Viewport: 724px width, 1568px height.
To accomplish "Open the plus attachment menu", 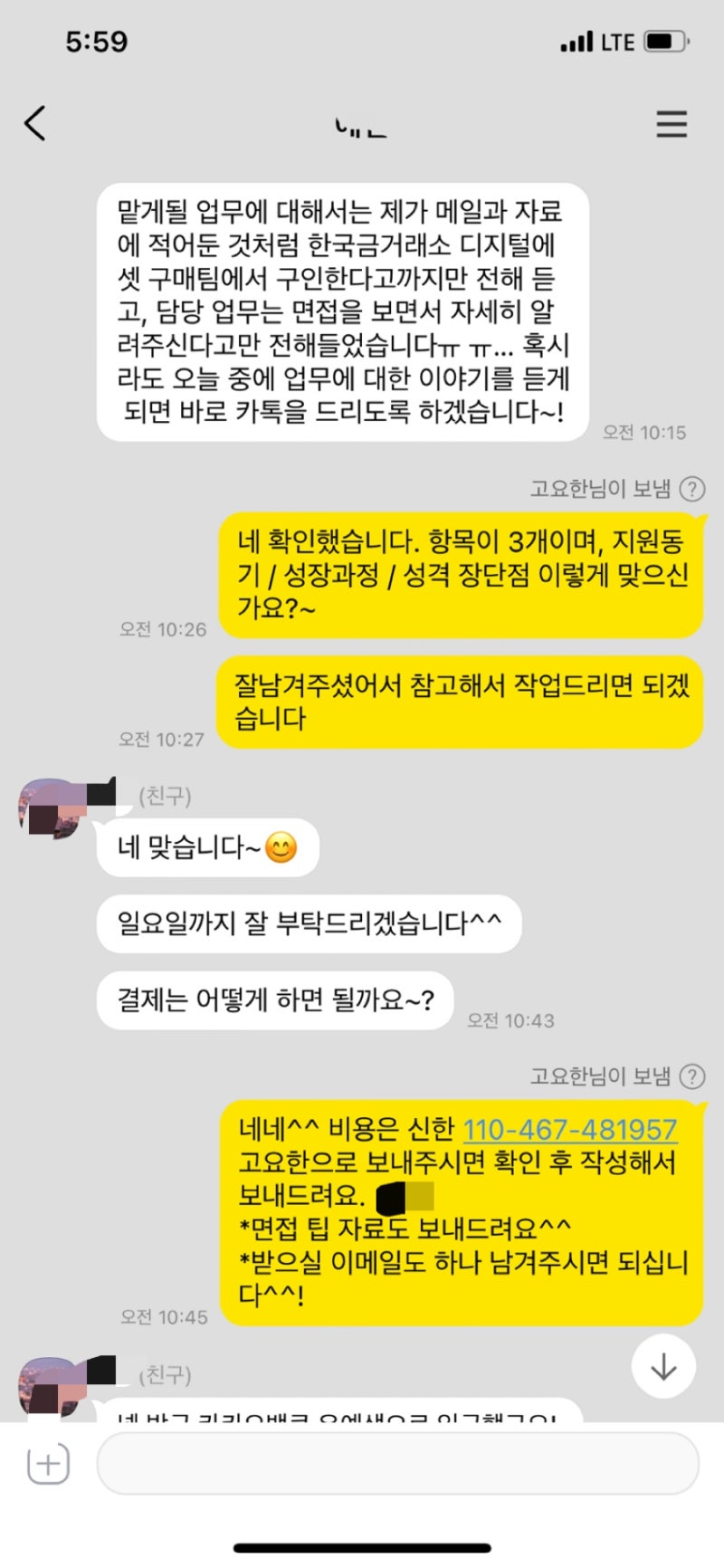I will point(48,1464).
